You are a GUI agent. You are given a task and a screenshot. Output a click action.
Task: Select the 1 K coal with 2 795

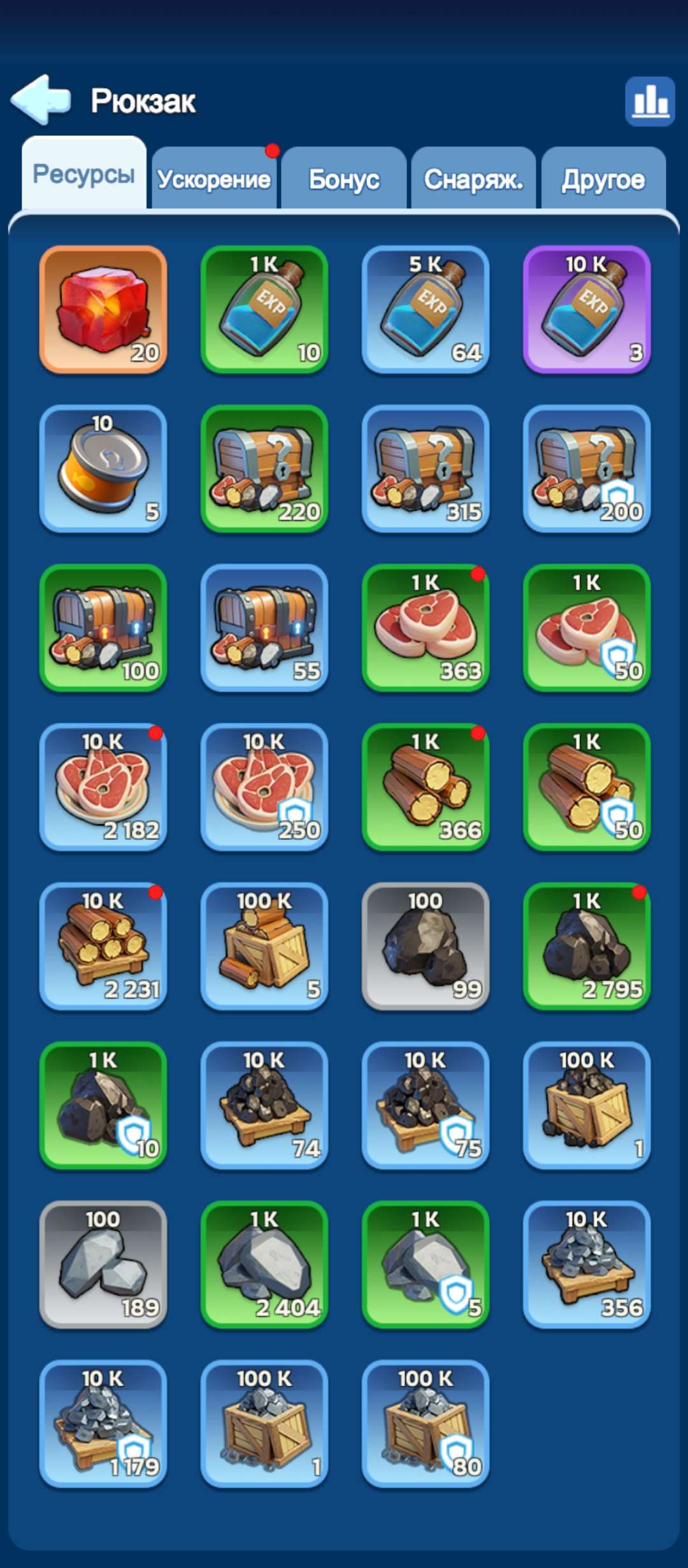pos(587,947)
